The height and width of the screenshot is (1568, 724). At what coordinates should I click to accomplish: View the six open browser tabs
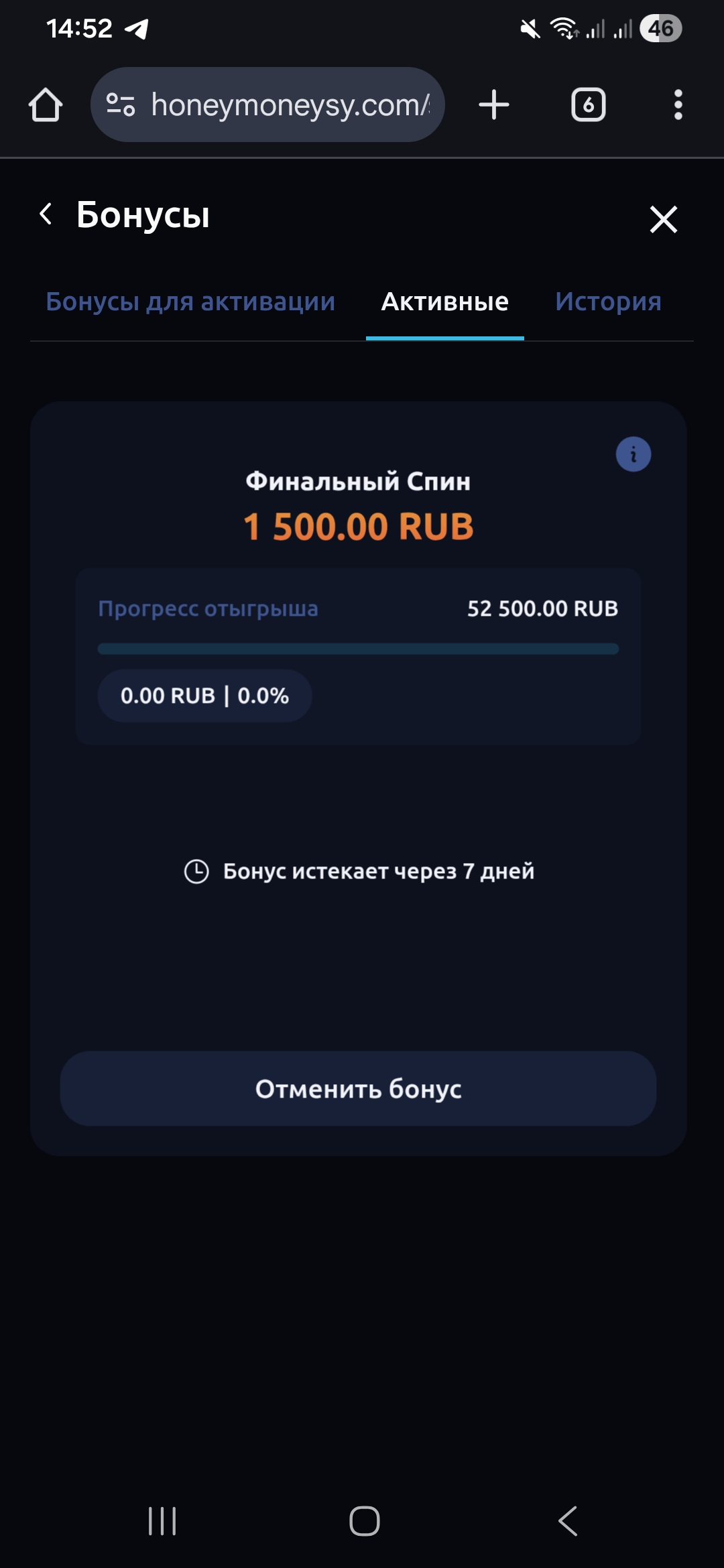(588, 105)
